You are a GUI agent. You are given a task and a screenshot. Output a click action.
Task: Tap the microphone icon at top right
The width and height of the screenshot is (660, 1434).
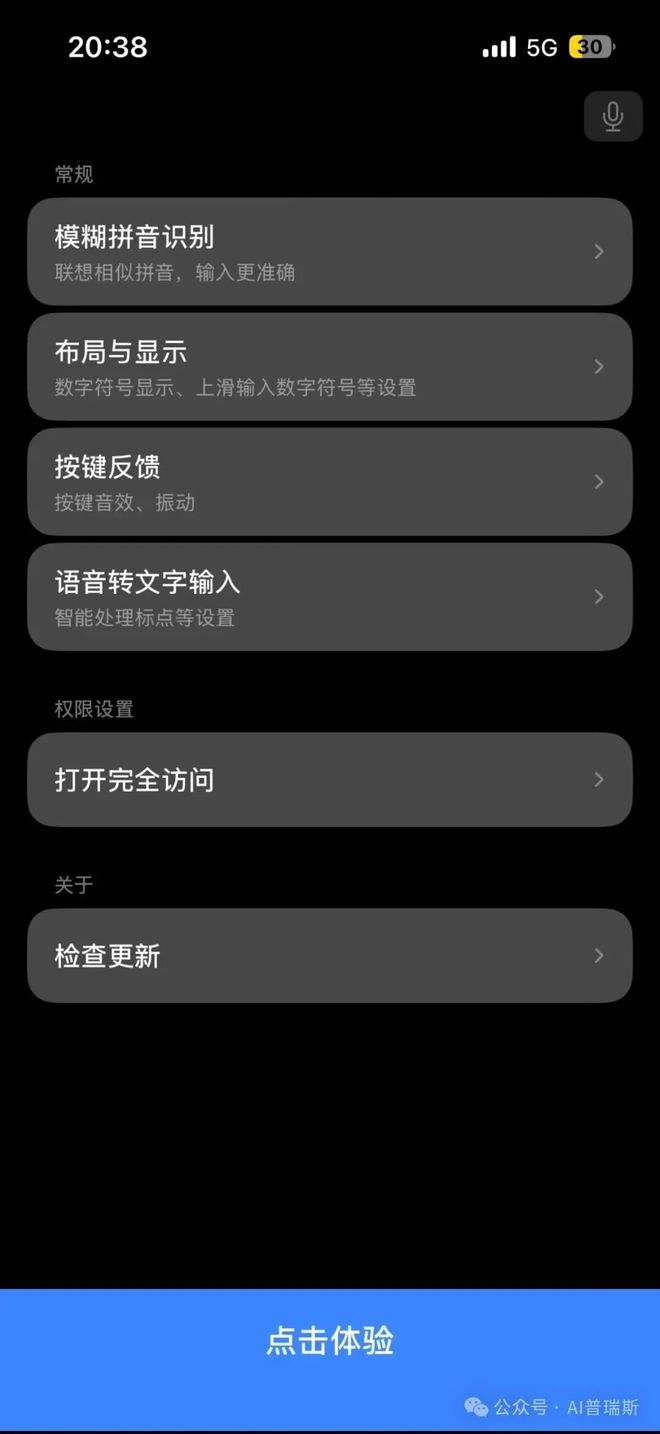(613, 117)
